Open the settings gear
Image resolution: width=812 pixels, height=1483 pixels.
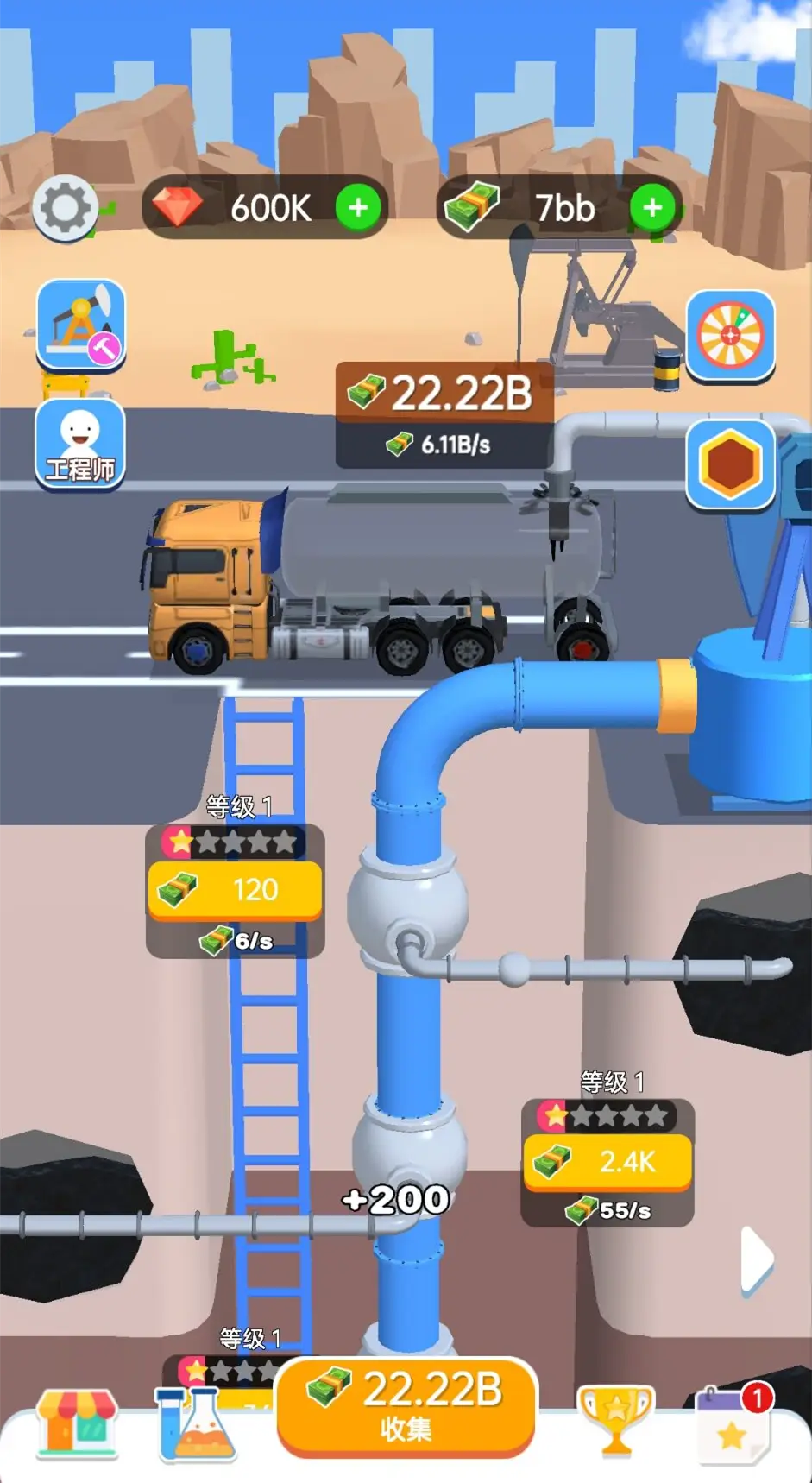click(65, 208)
